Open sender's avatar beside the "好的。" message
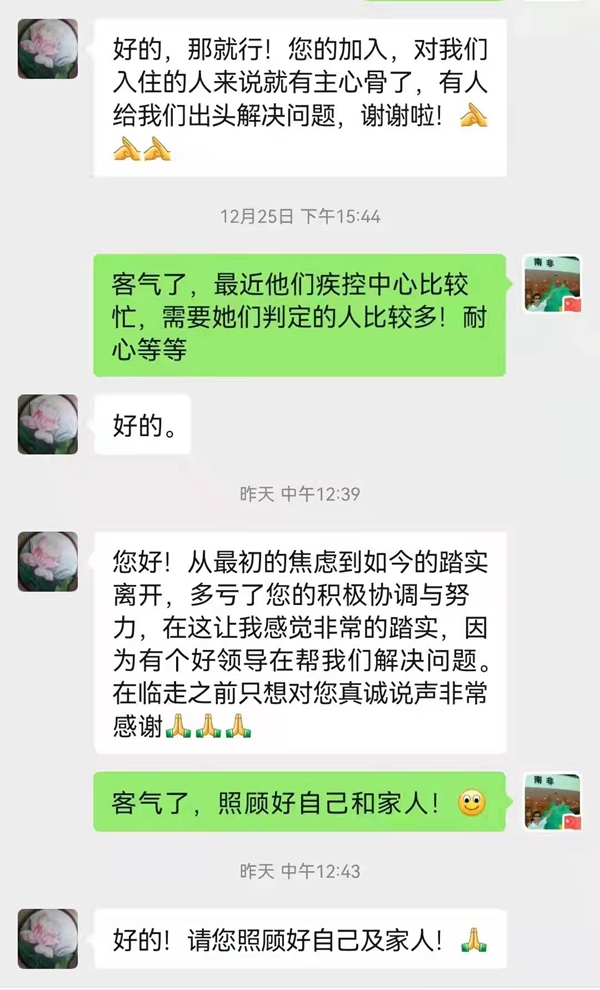This screenshot has height=990, width=600. 48,424
